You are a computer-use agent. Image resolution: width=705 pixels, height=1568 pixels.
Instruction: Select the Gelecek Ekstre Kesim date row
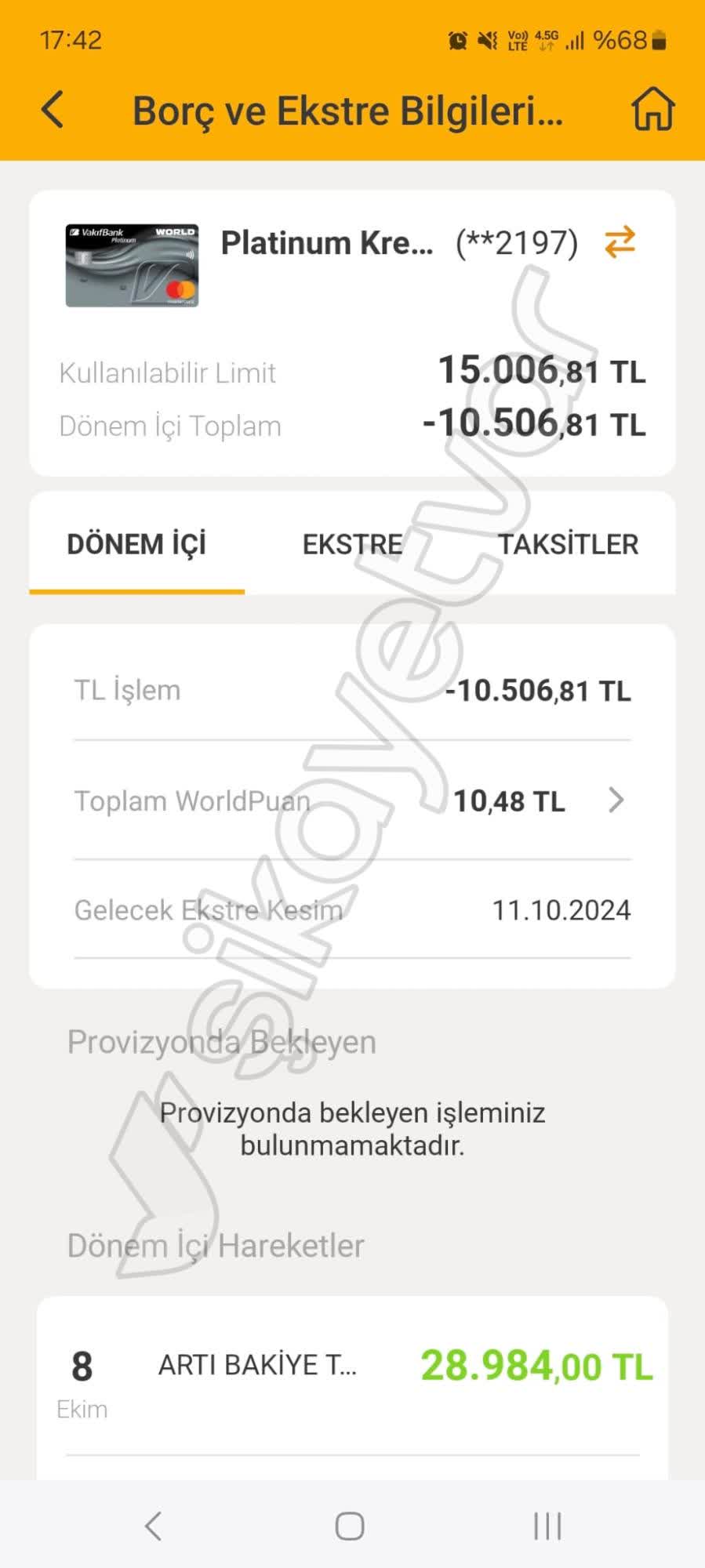(x=352, y=910)
